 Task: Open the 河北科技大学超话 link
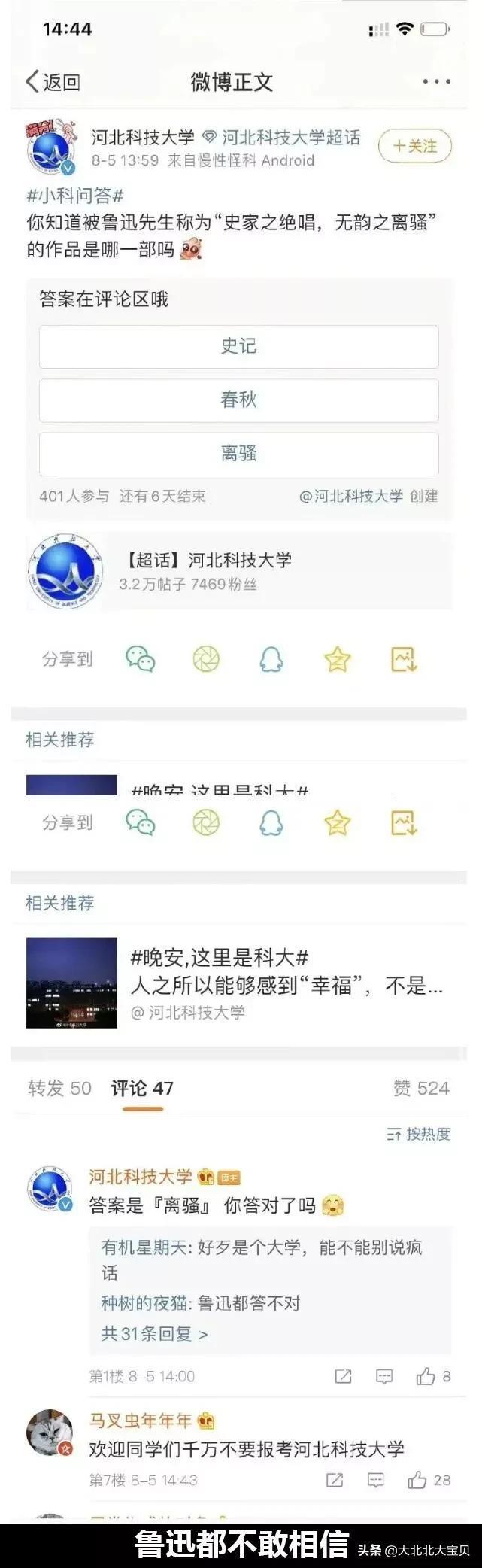pyautogui.click(x=290, y=138)
